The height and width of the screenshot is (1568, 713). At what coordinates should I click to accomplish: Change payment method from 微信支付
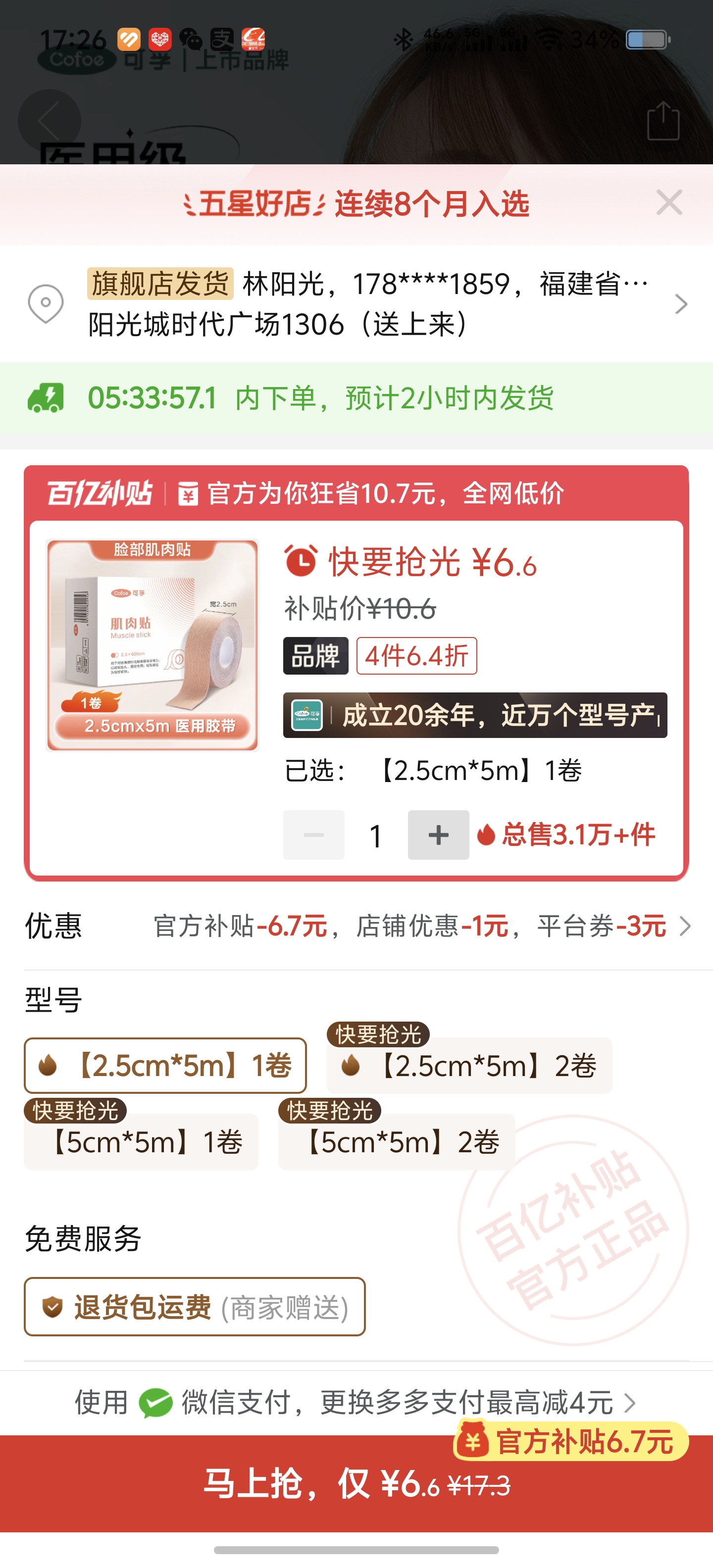point(356,1403)
